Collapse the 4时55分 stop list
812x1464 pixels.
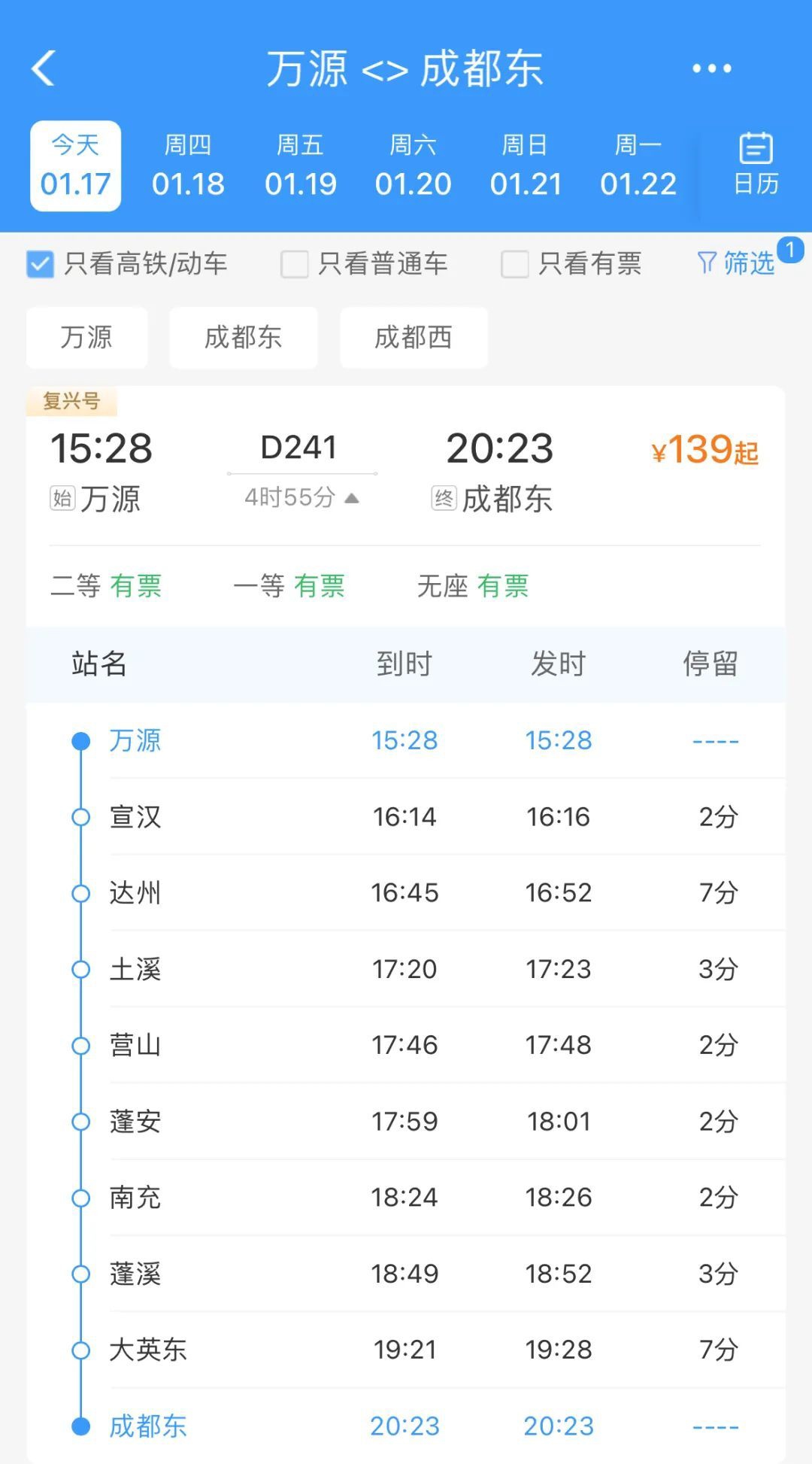point(302,497)
